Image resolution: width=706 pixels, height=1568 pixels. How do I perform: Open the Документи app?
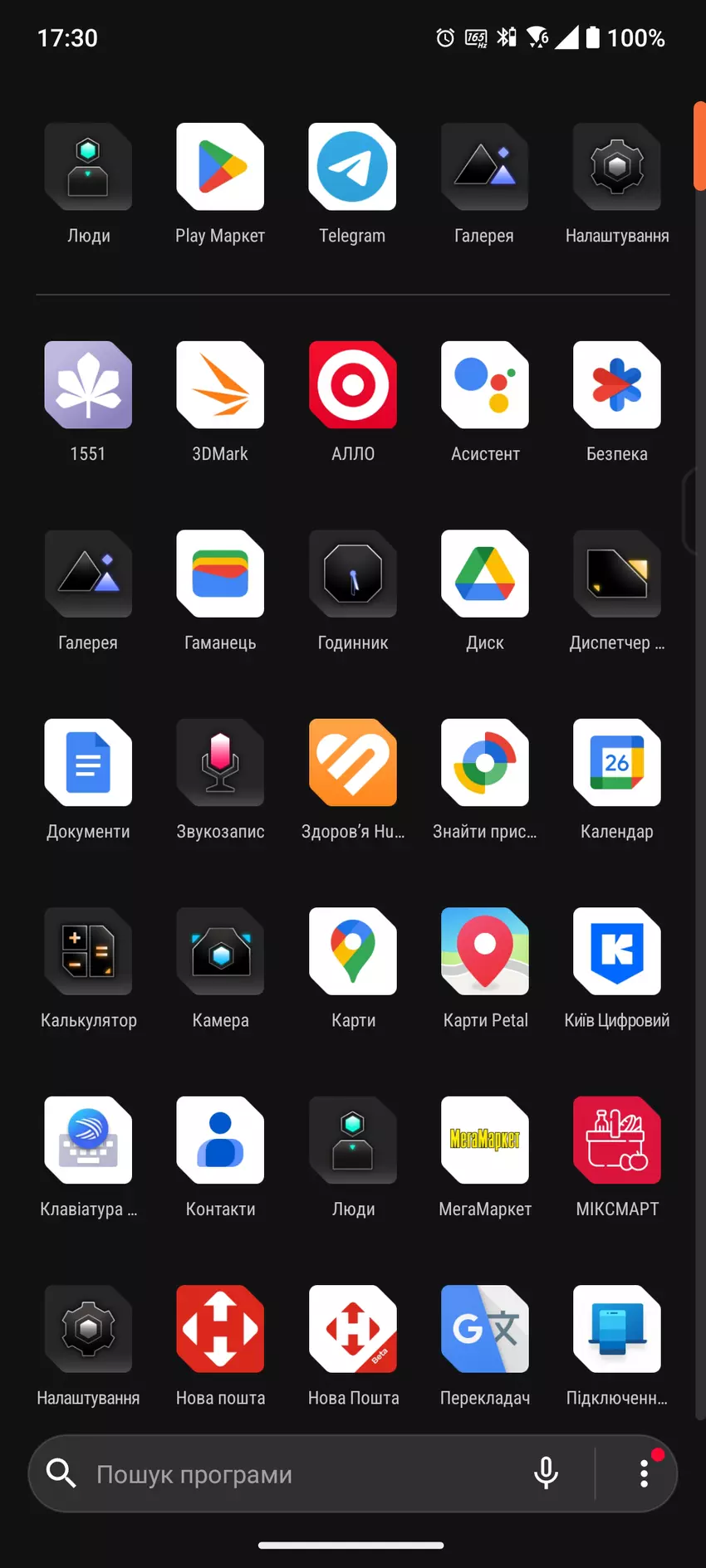click(88, 763)
